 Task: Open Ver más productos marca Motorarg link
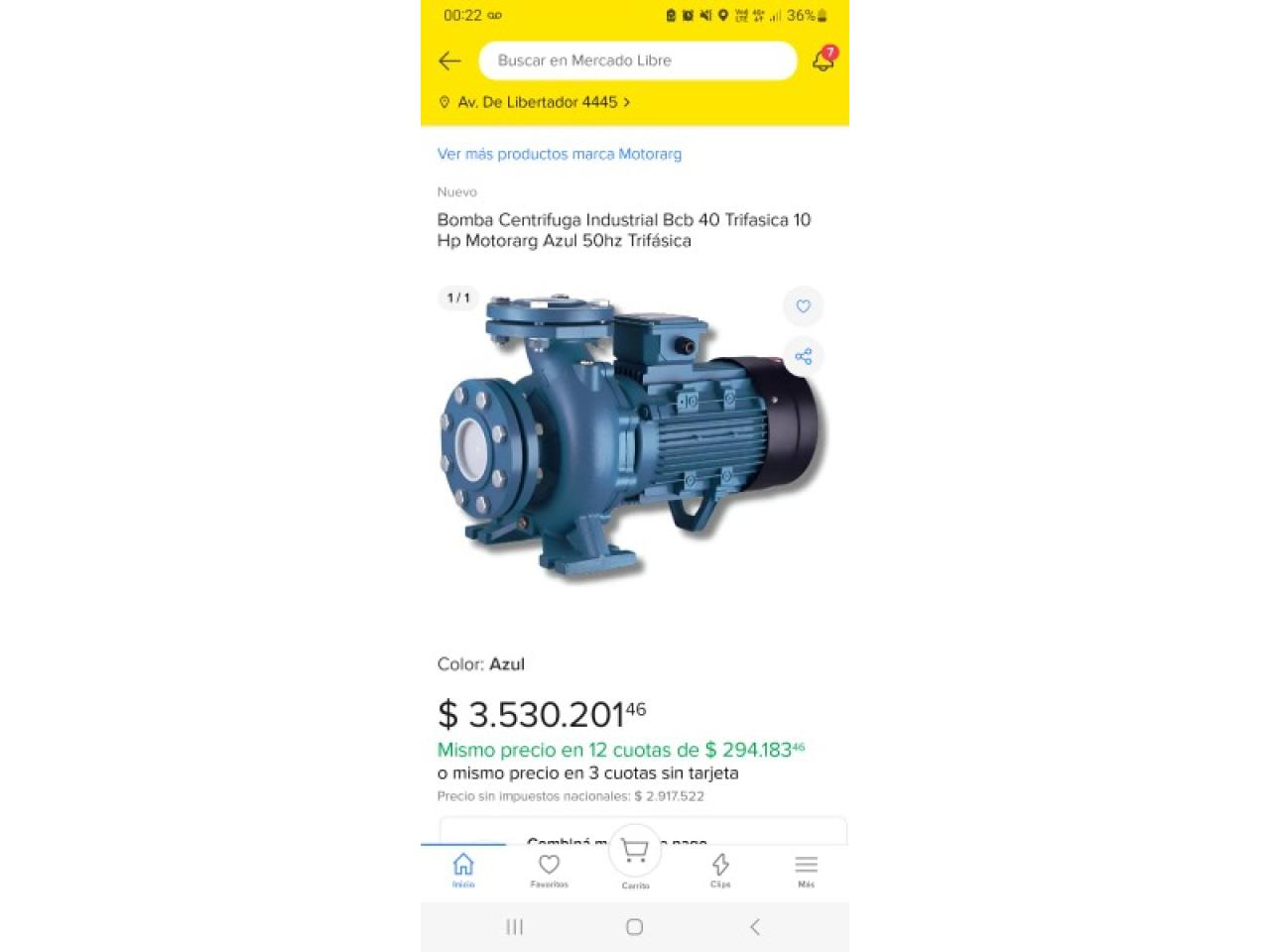560,154
